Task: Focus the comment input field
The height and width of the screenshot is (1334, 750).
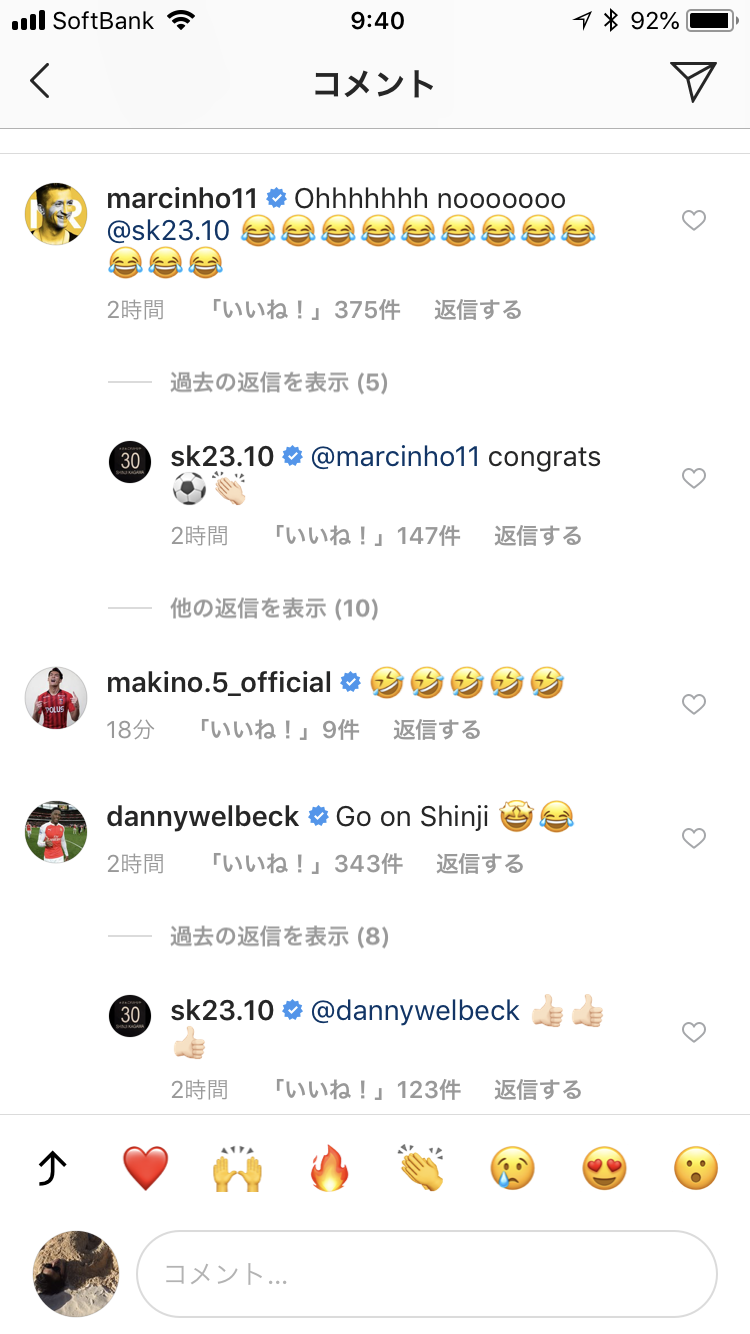Action: tap(426, 1274)
